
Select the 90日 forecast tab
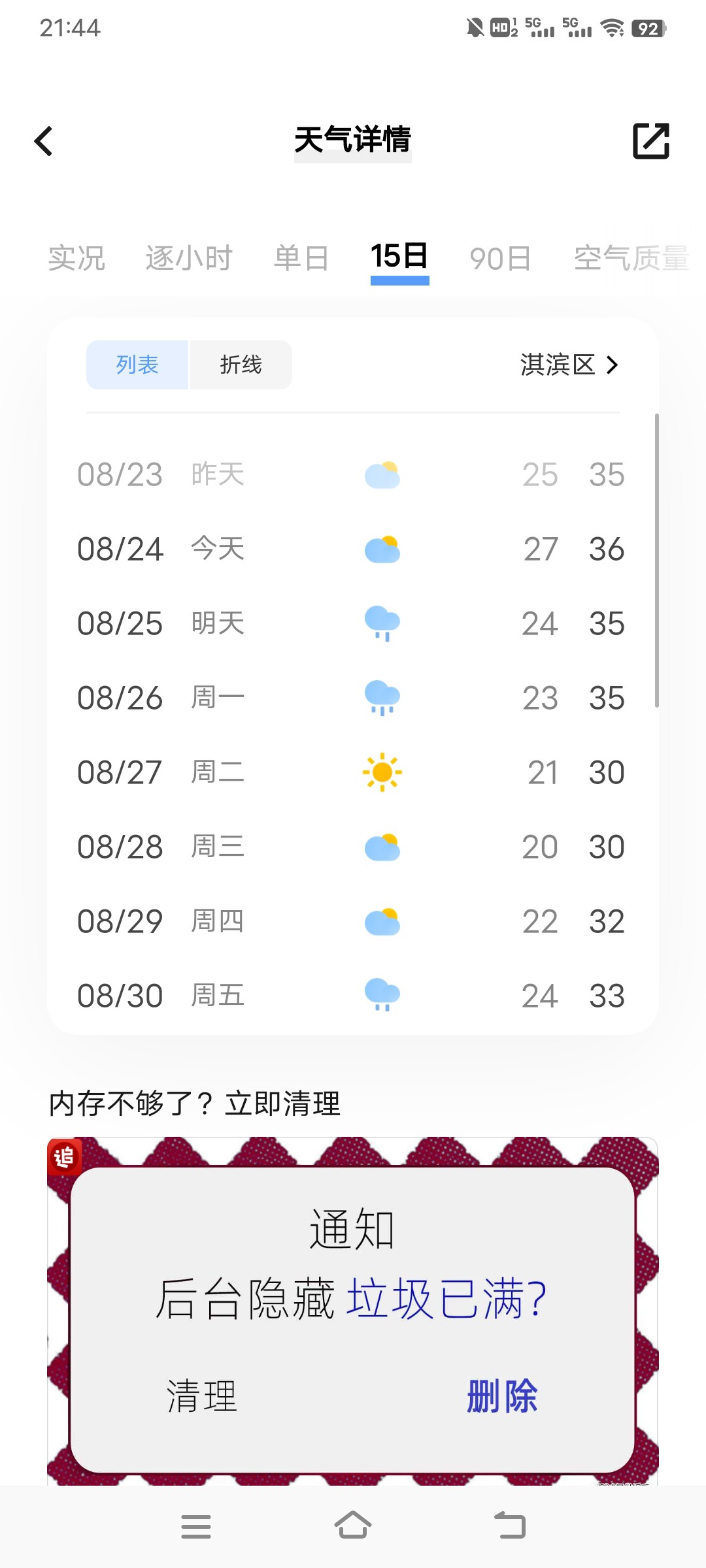pyautogui.click(x=500, y=258)
